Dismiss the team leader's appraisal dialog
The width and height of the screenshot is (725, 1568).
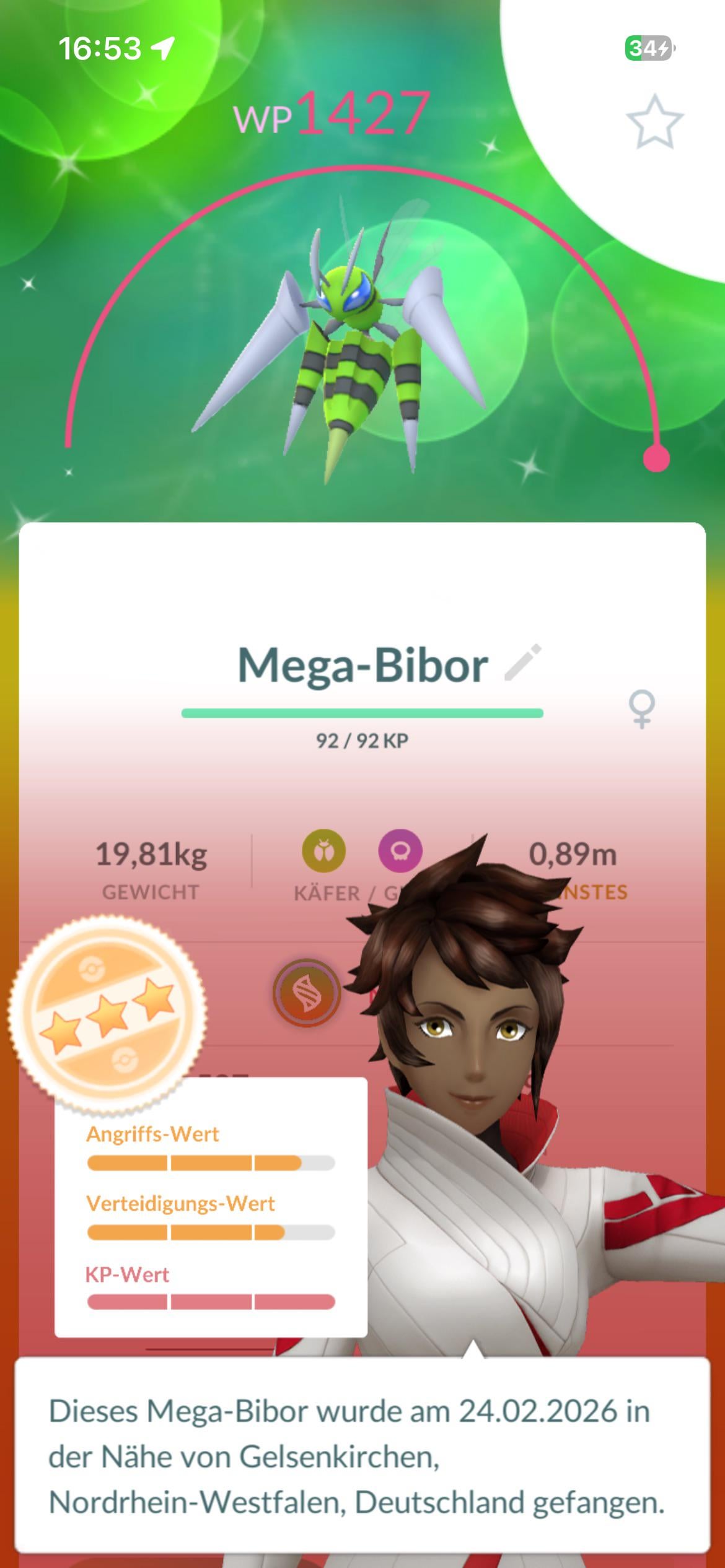pyautogui.click(x=362, y=1457)
